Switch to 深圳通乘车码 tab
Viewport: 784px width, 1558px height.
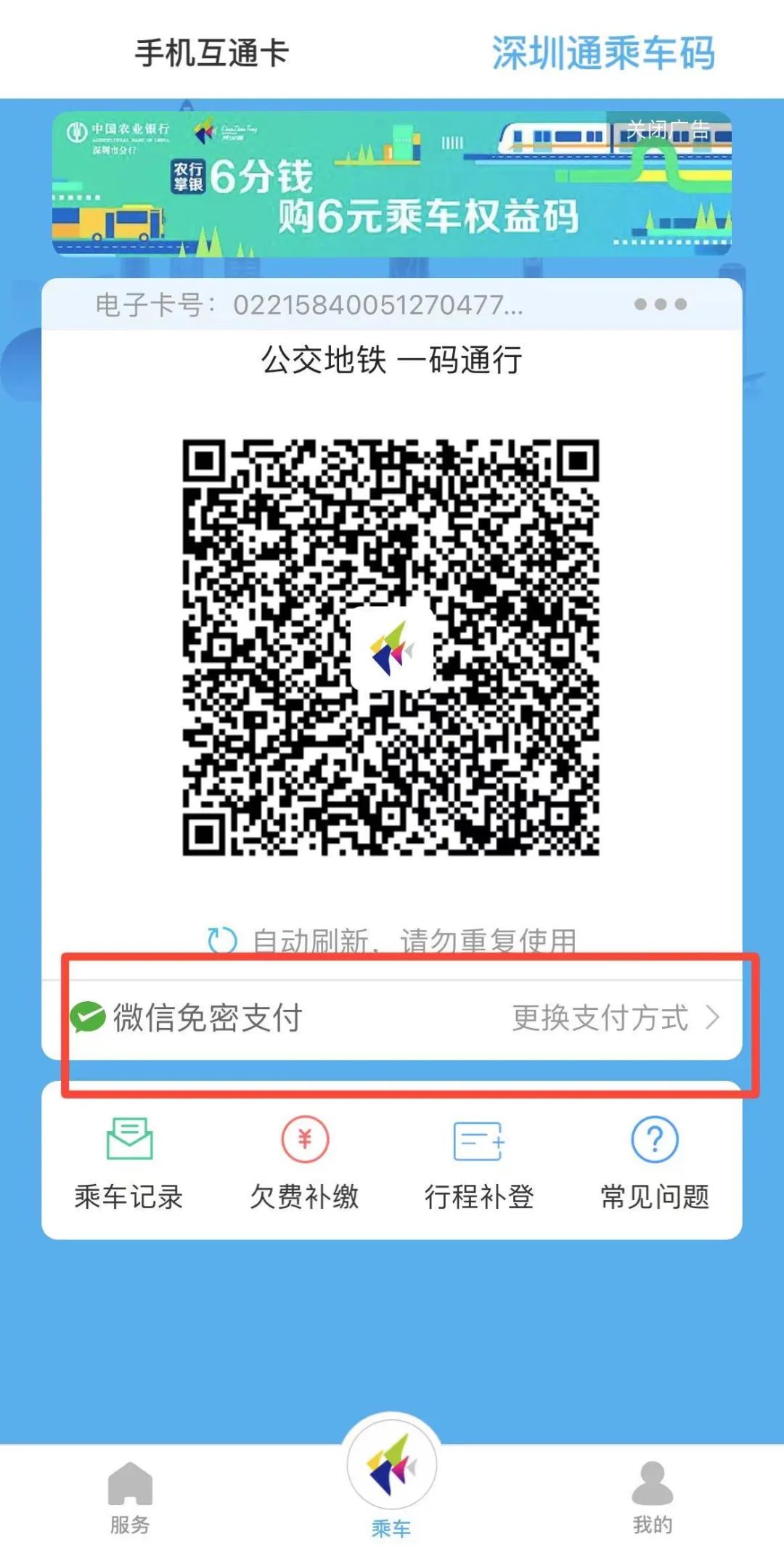click(x=605, y=52)
